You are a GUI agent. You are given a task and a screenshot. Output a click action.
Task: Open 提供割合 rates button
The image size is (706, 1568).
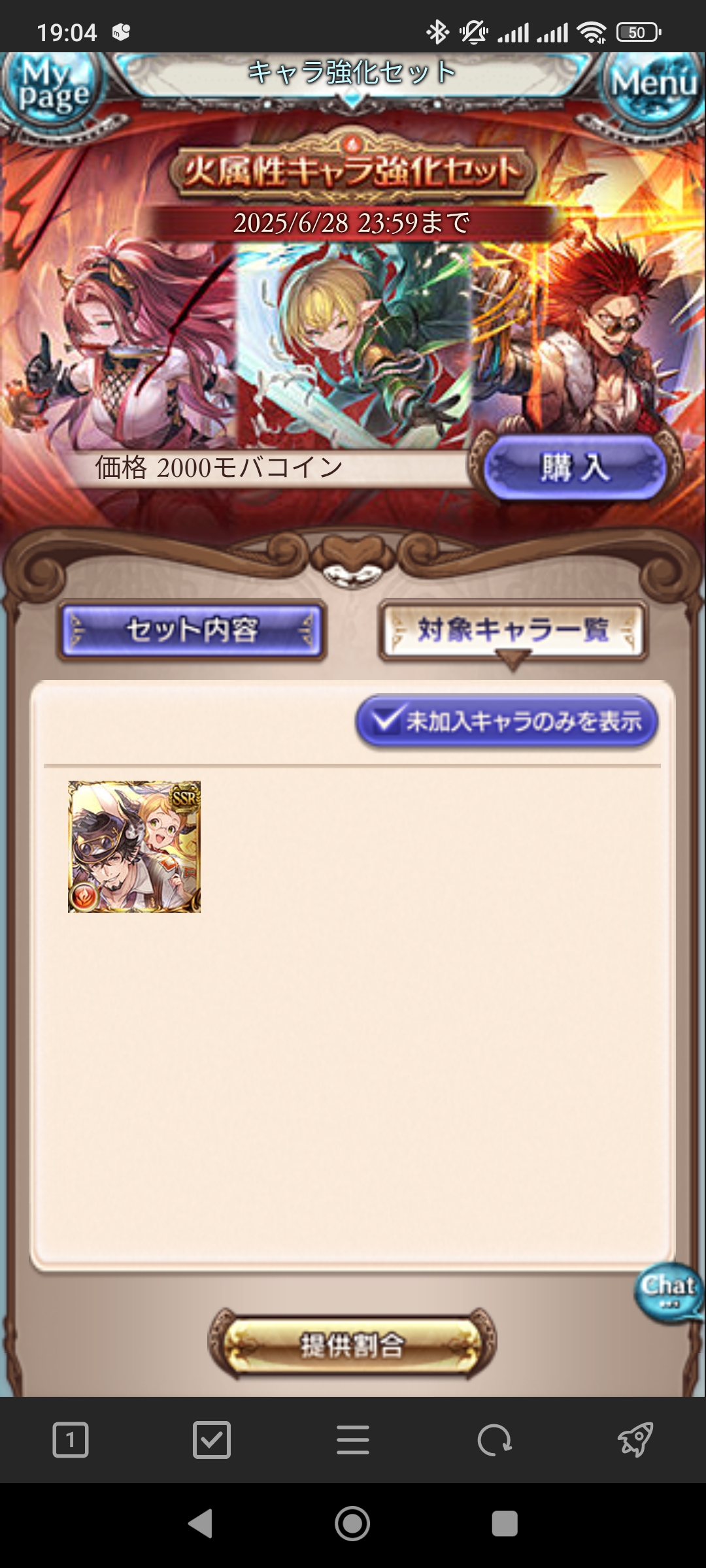pyautogui.click(x=352, y=1345)
